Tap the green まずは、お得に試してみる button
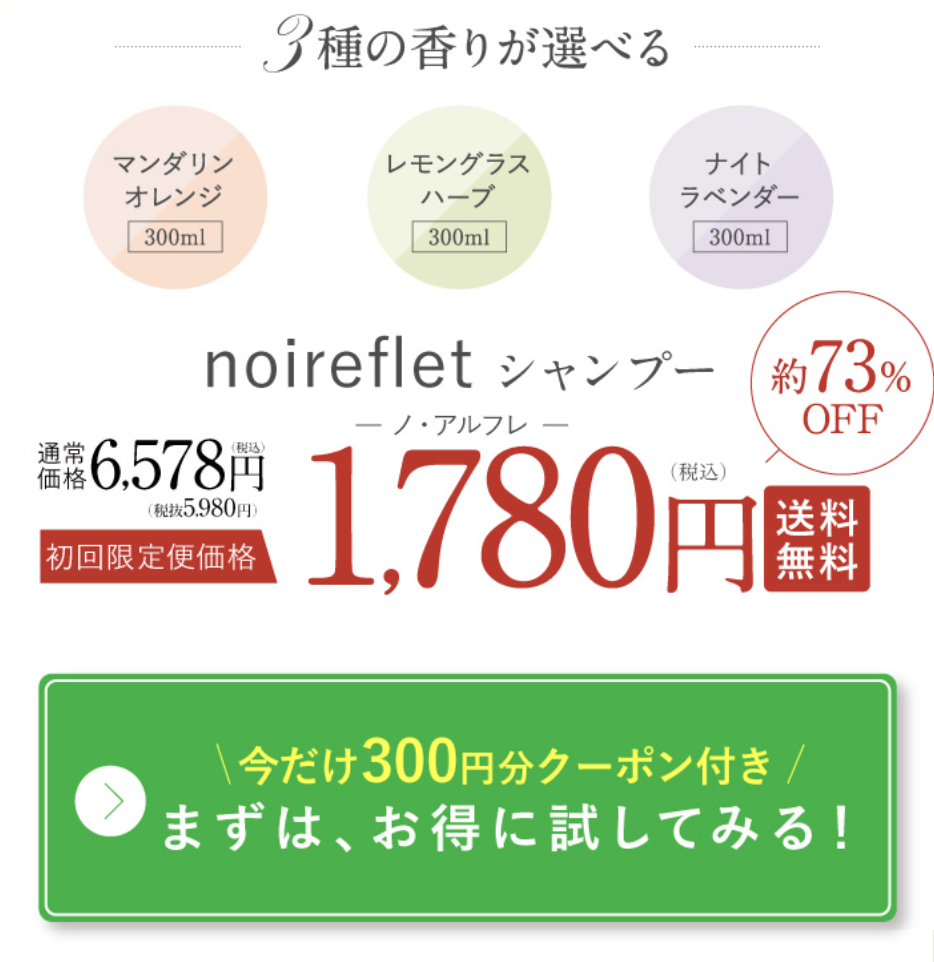Image resolution: width=934 pixels, height=962 pixels. [x=467, y=797]
